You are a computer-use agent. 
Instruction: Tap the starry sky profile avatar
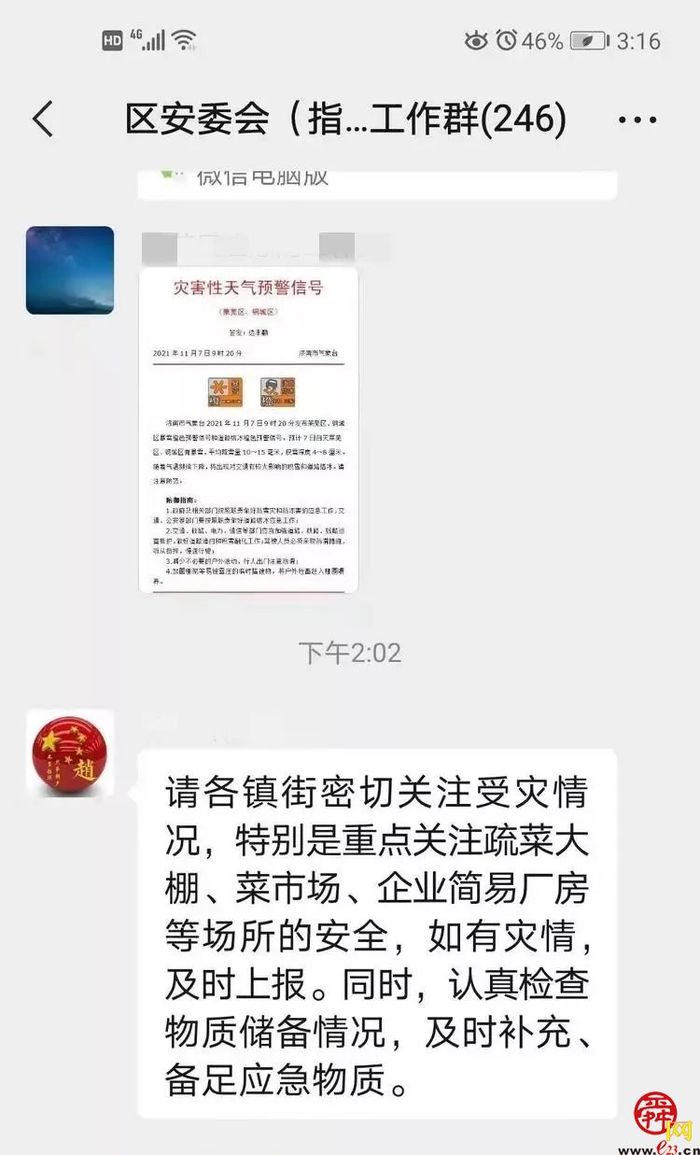[70, 270]
